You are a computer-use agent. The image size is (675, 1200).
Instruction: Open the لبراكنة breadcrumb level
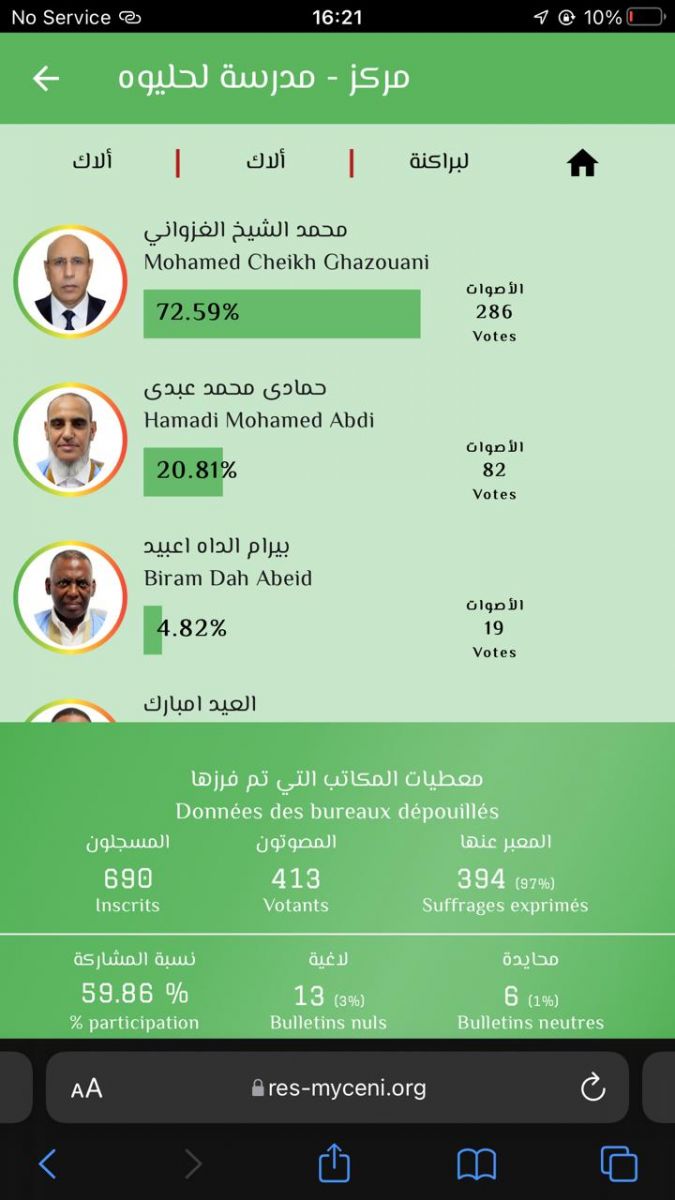(439, 161)
